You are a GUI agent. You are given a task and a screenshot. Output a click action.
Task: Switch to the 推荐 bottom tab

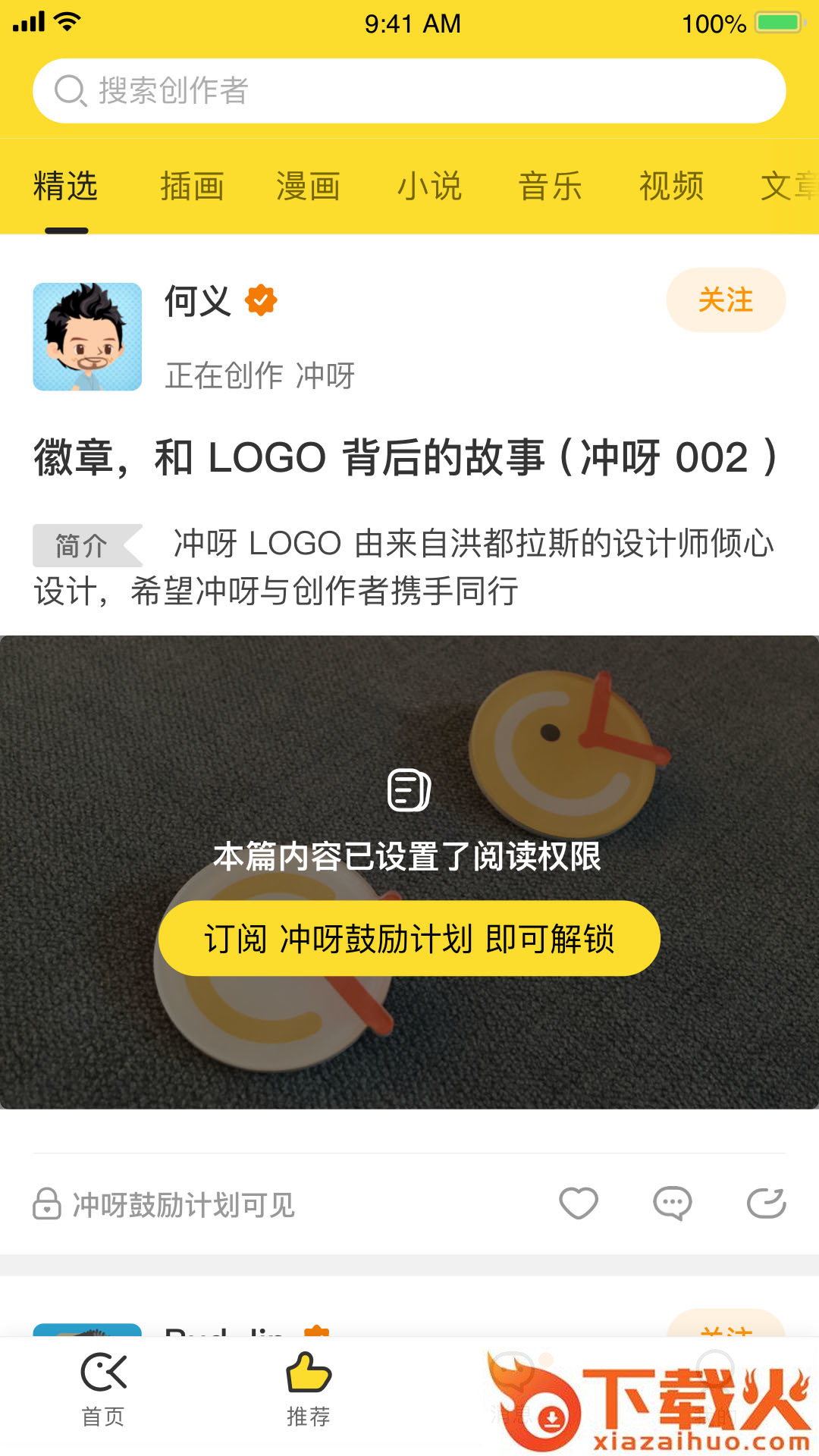tap(308, 1389)
